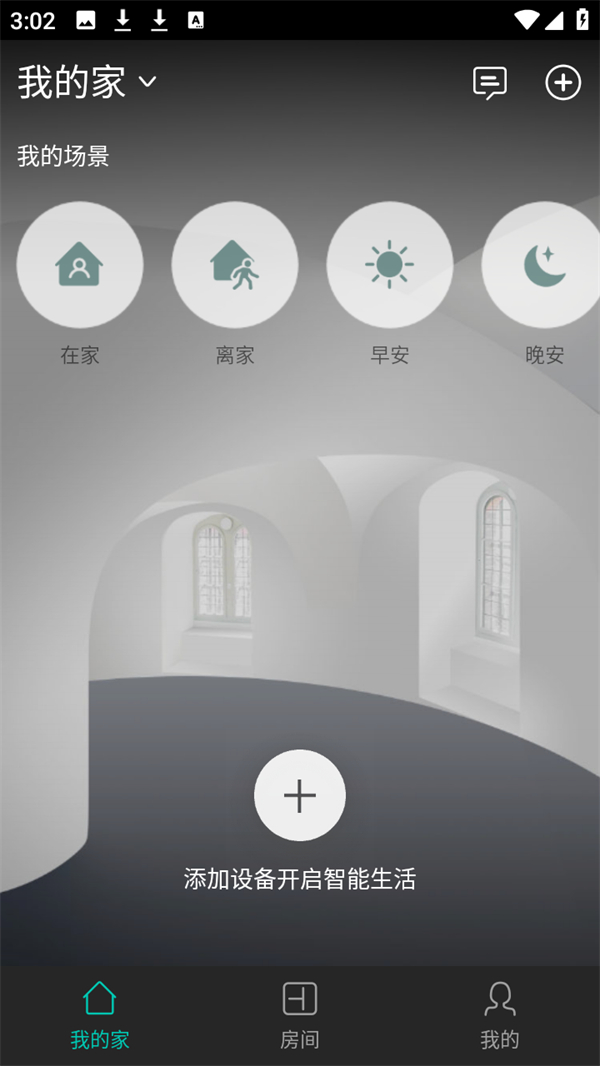The width and height of the screenshot is (600, 1066).
Task: Add a device with the center plus button
Action: pyautogui.click(x=300, y=796)
